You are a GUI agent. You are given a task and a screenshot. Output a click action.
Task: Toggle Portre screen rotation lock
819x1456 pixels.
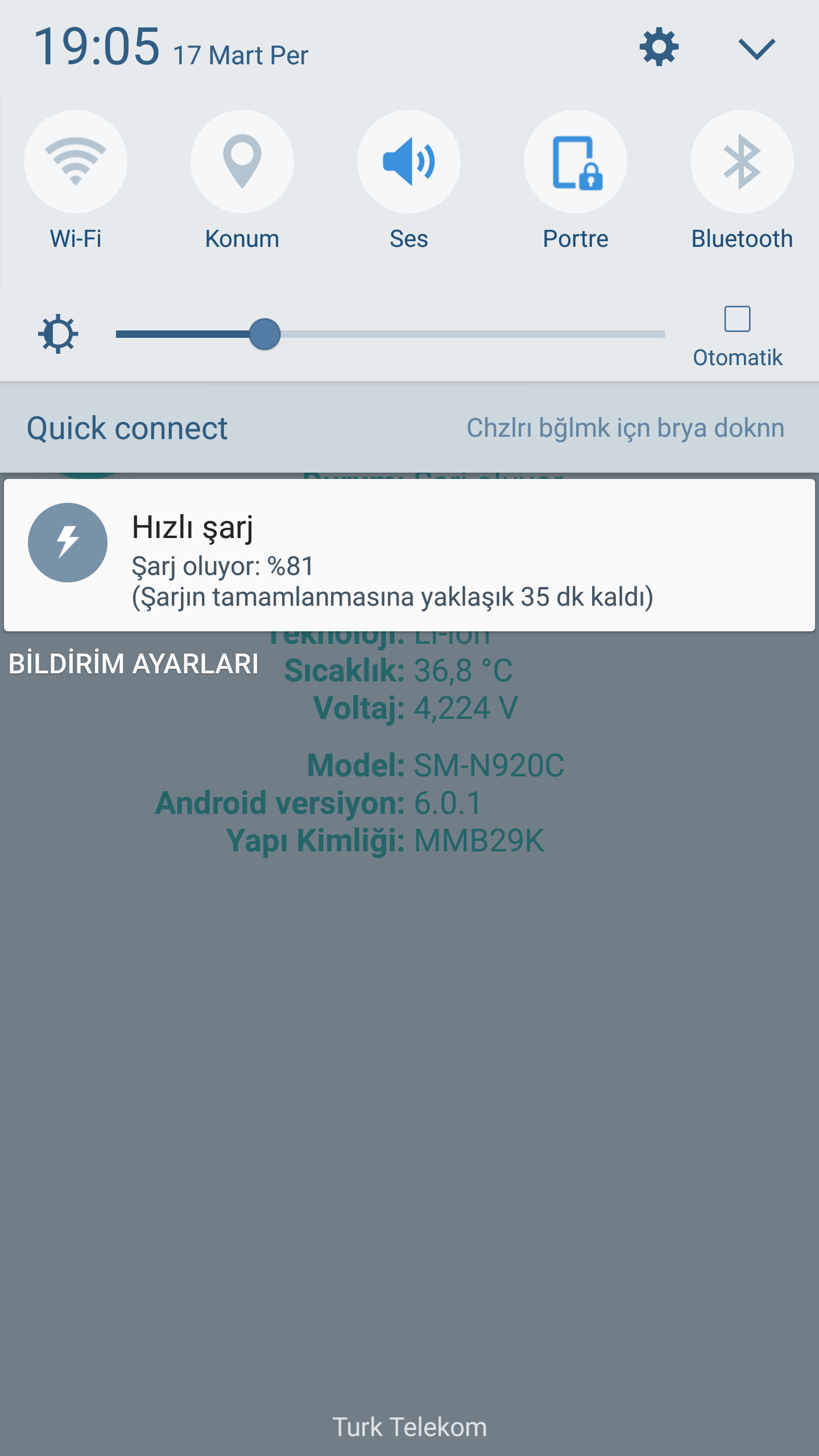pyautogui.click(x=576, y=162)
